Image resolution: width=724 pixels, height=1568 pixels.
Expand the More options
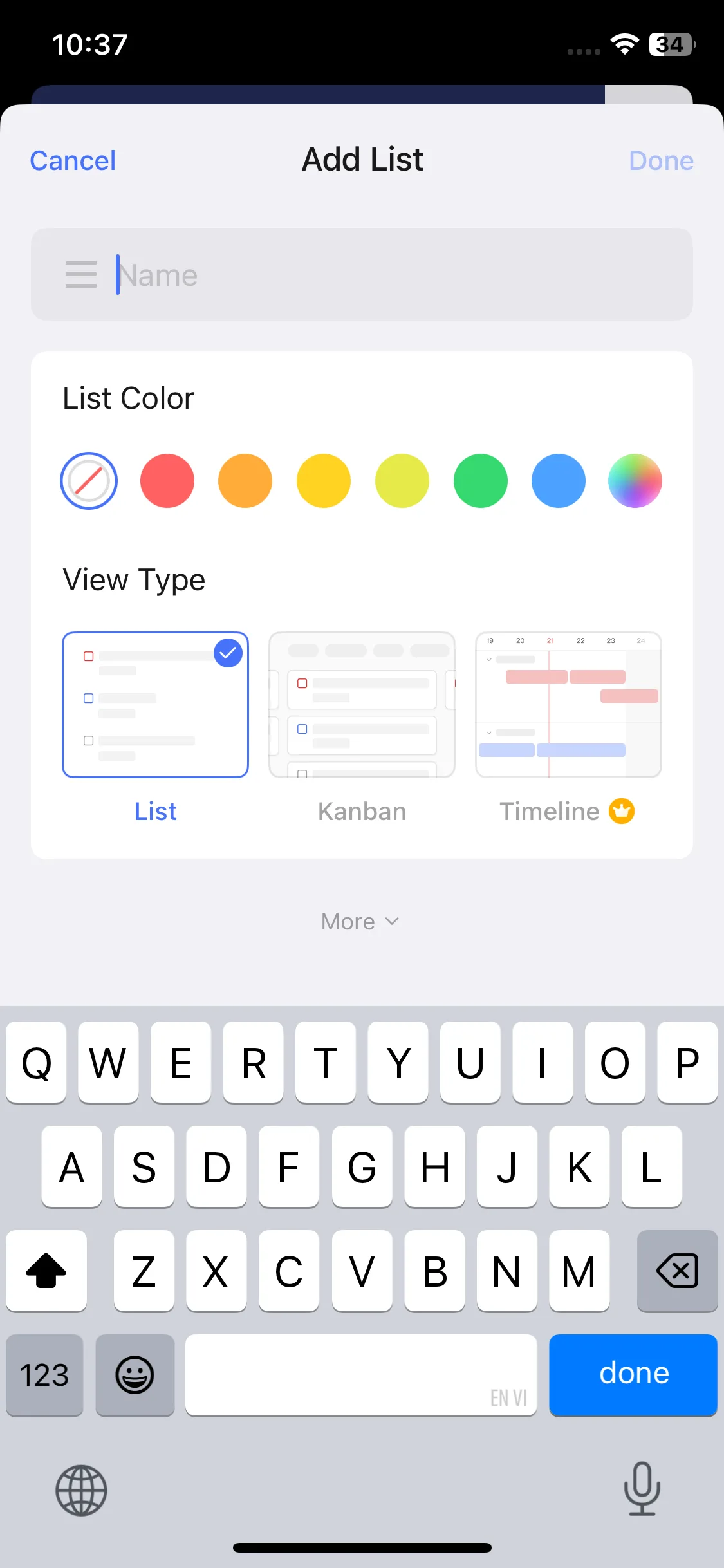360,922
